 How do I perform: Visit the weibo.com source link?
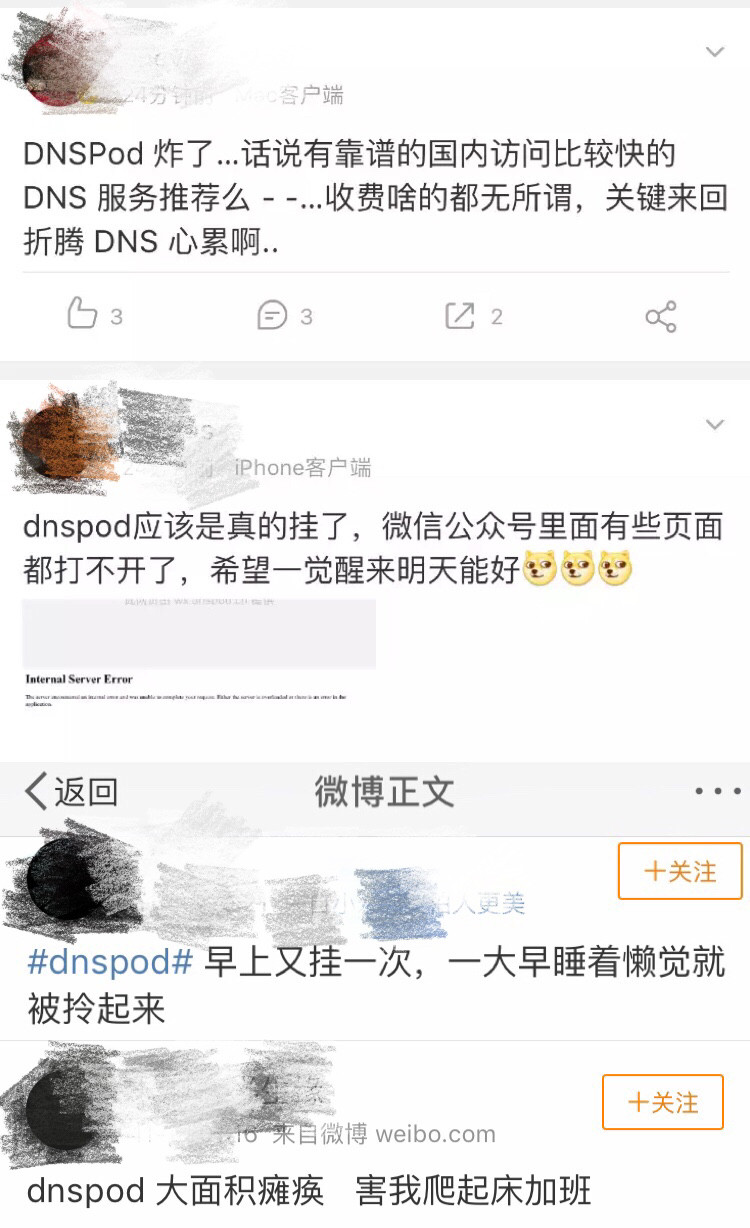436,1134
